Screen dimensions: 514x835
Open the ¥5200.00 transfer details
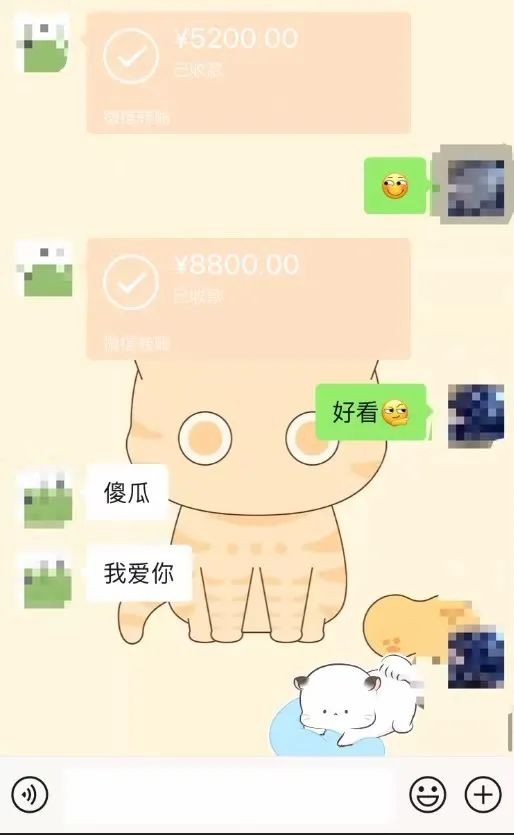pos(249,72)
